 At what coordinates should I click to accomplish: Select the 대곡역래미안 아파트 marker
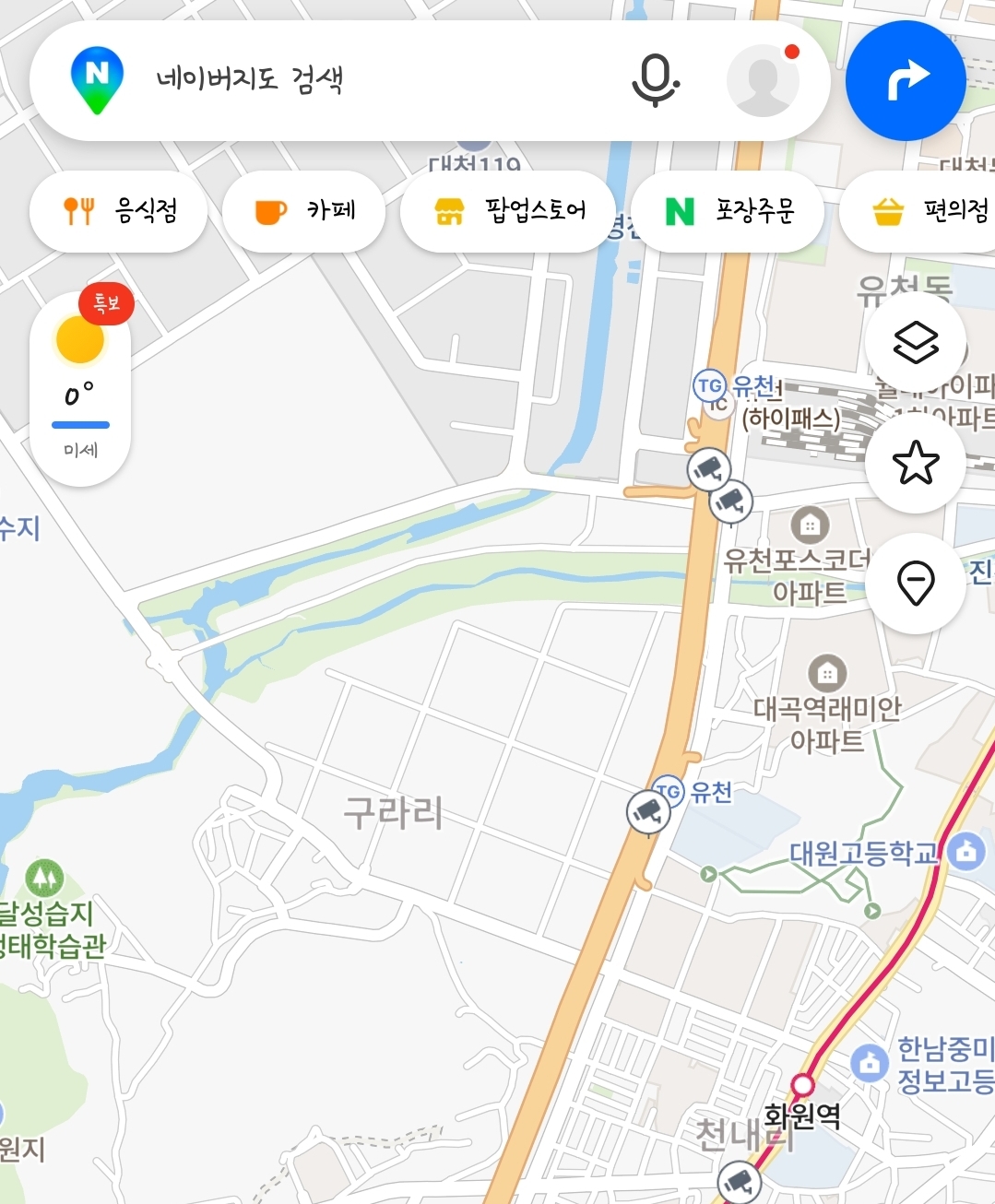(x=827, y=674)
